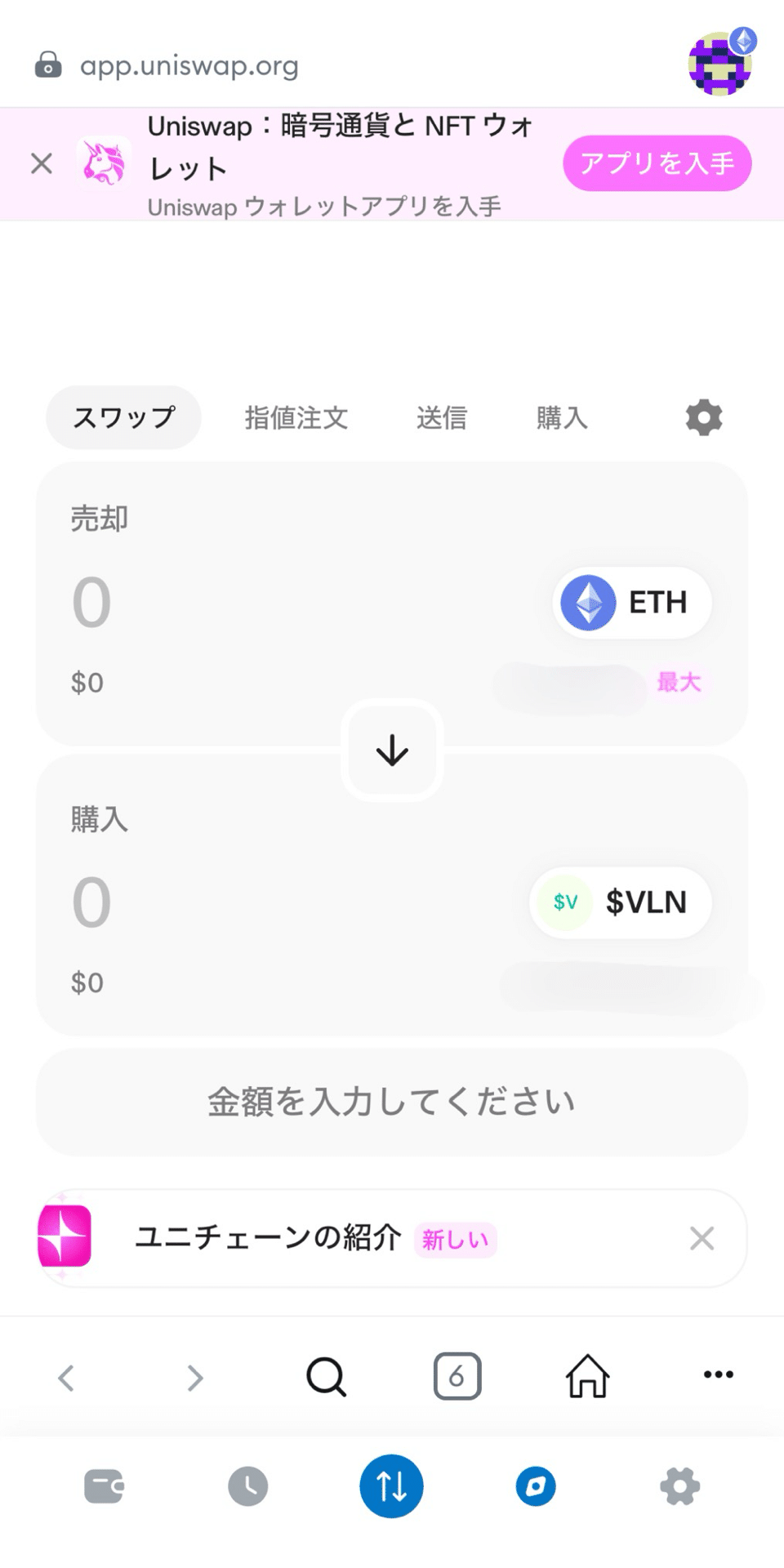Click the Uniswap unicorn logo in banner
The width and height of the screenshot is (784, 1568).
point(105,163)
